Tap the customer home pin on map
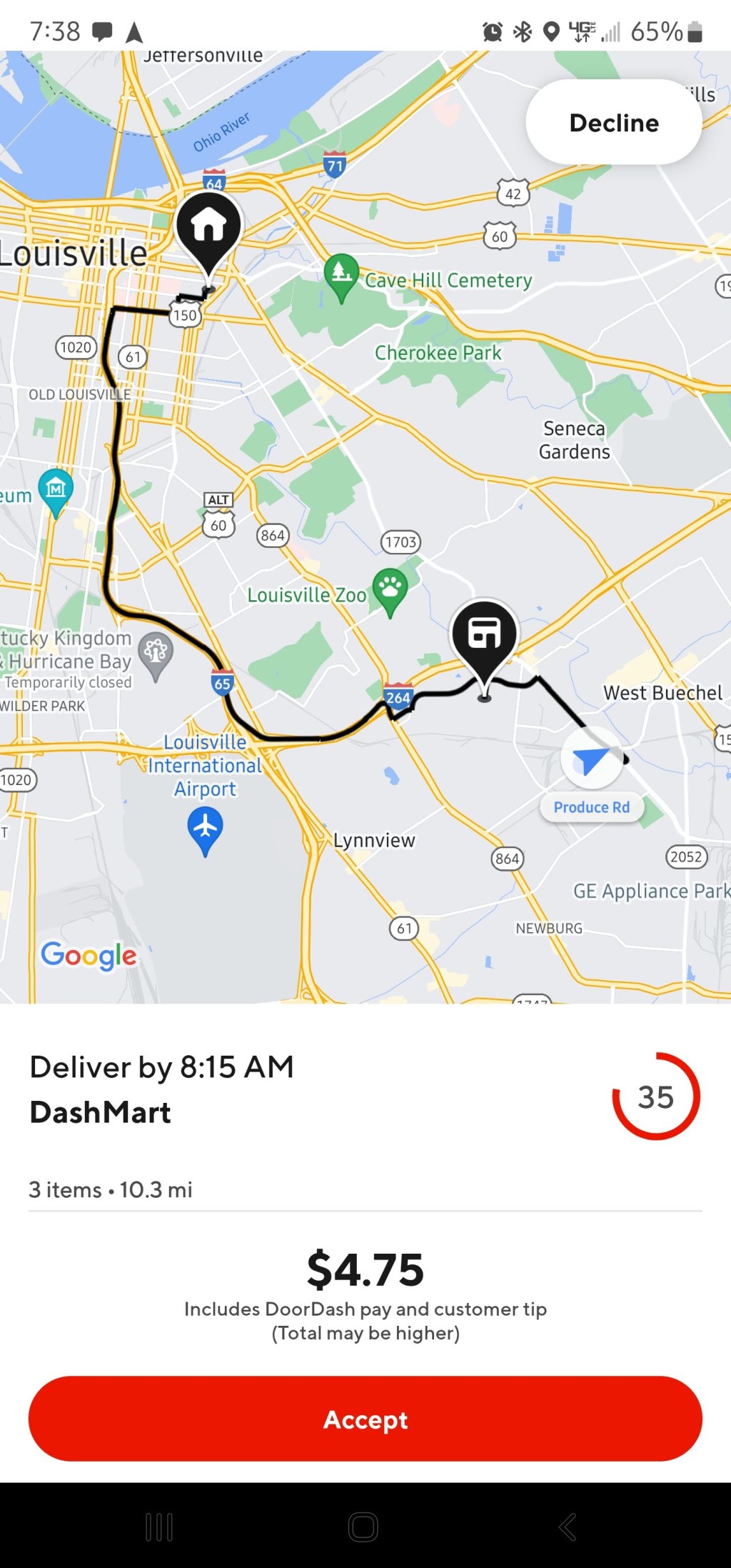Image resolution: width=731 pixels, height=1568 pixels. [x=208, y=229]
